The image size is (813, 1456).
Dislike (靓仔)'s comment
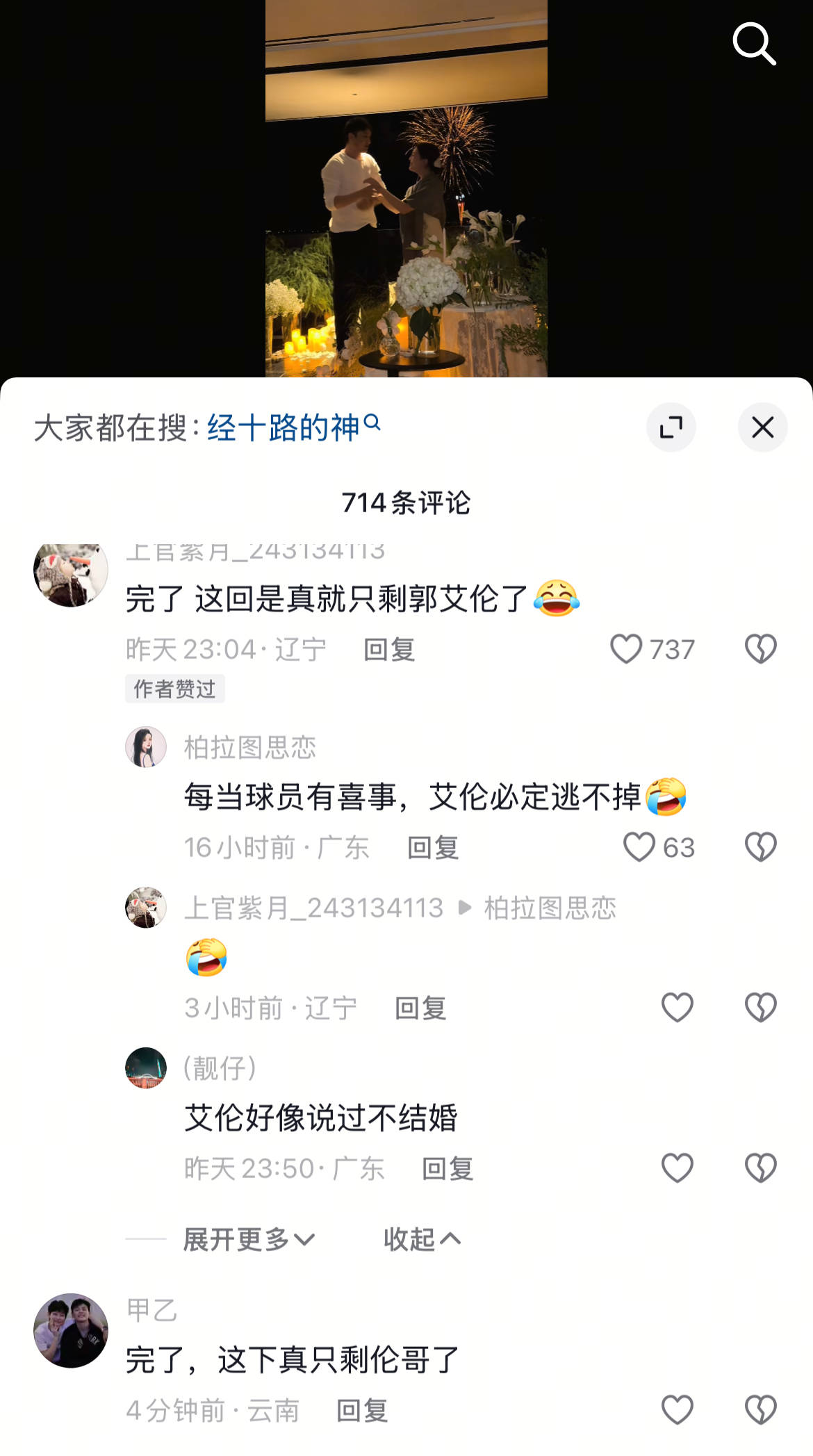(760, 1168)
